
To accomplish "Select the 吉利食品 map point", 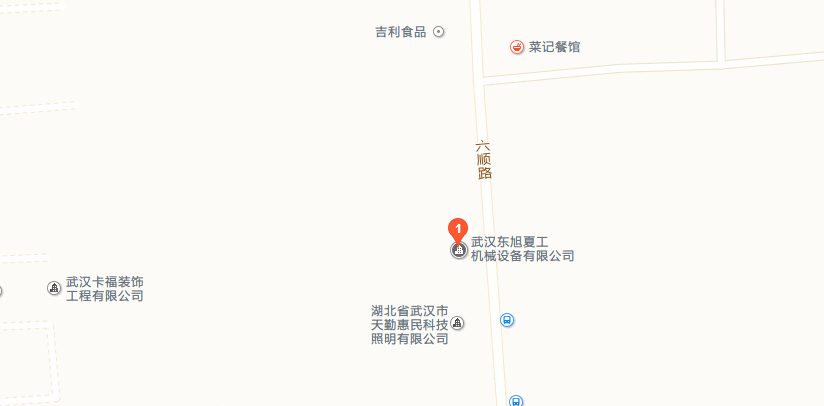I will (x=438, y=32).
